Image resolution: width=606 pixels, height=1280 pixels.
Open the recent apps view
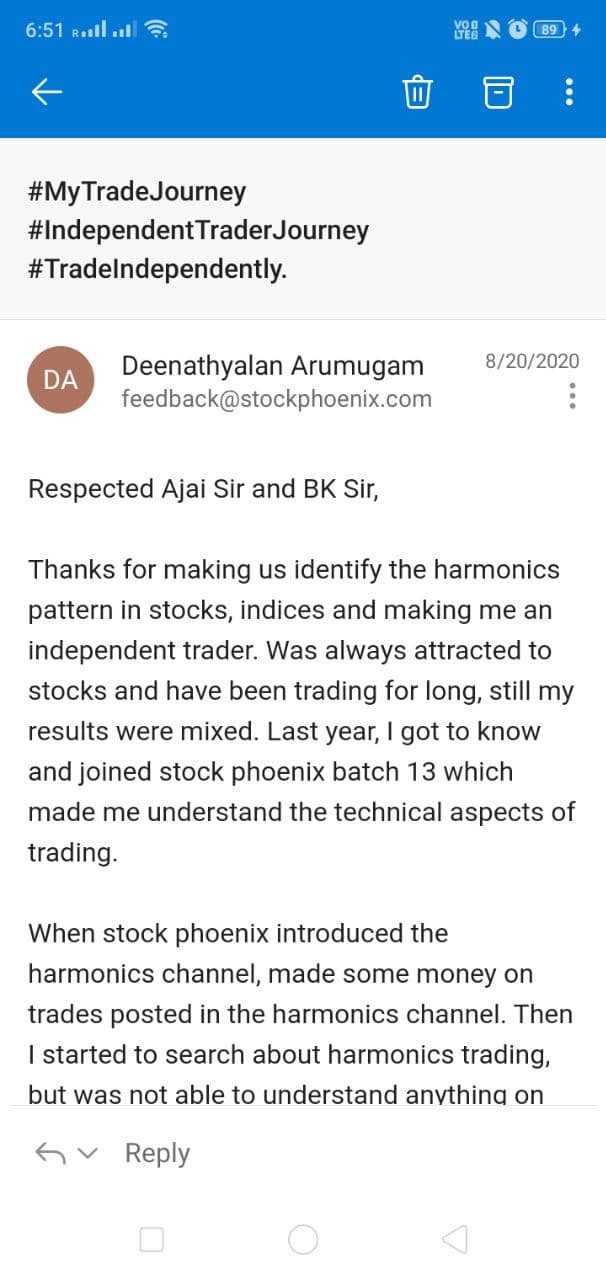(152, 1240)
